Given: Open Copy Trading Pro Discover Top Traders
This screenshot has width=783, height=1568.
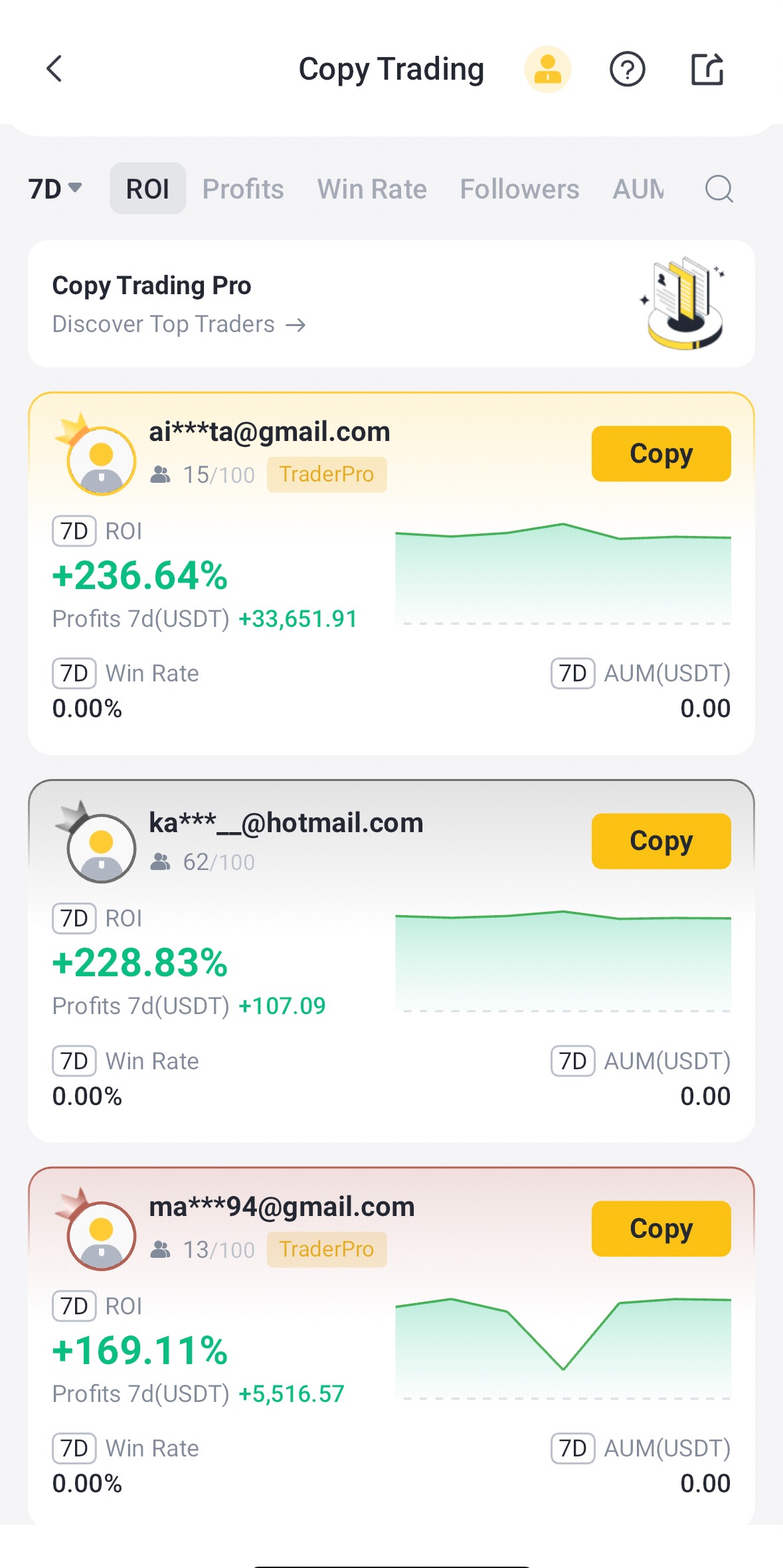Looking at the screenshot, I should coord(391,304).
